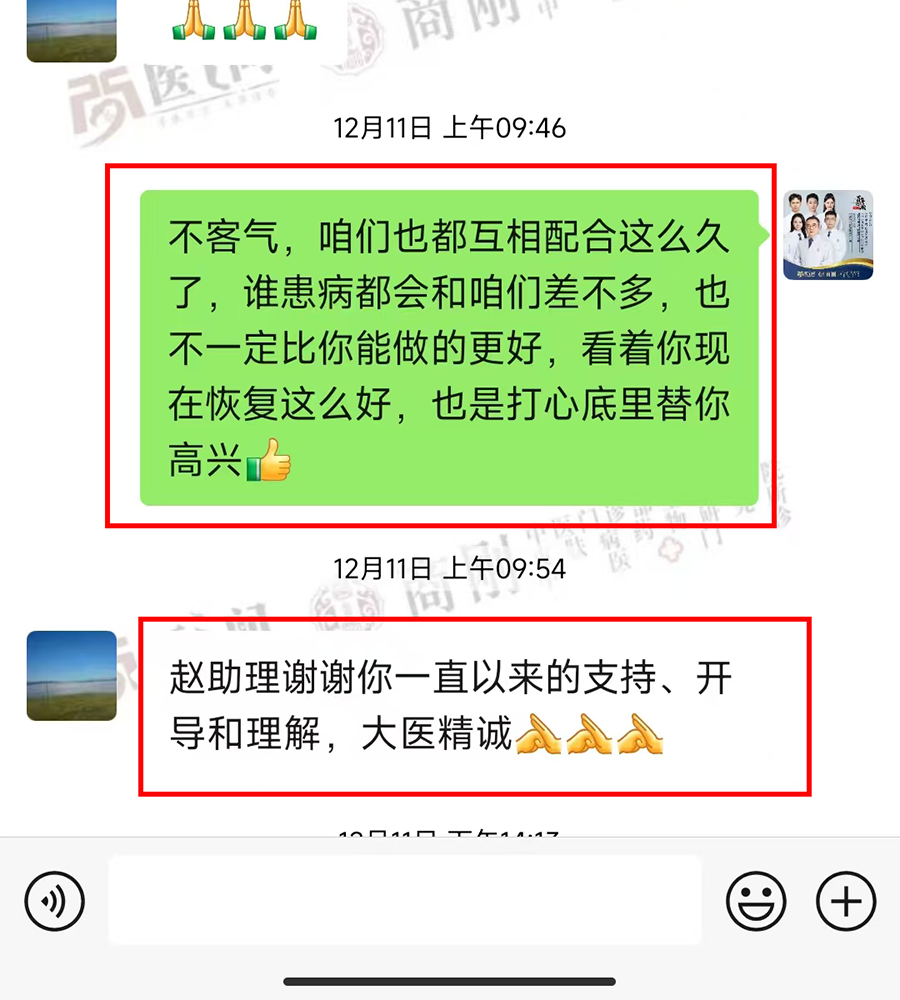Viewport: 900px width, 1000px height.
Task: Switch to voice message input
Action: 54,901
